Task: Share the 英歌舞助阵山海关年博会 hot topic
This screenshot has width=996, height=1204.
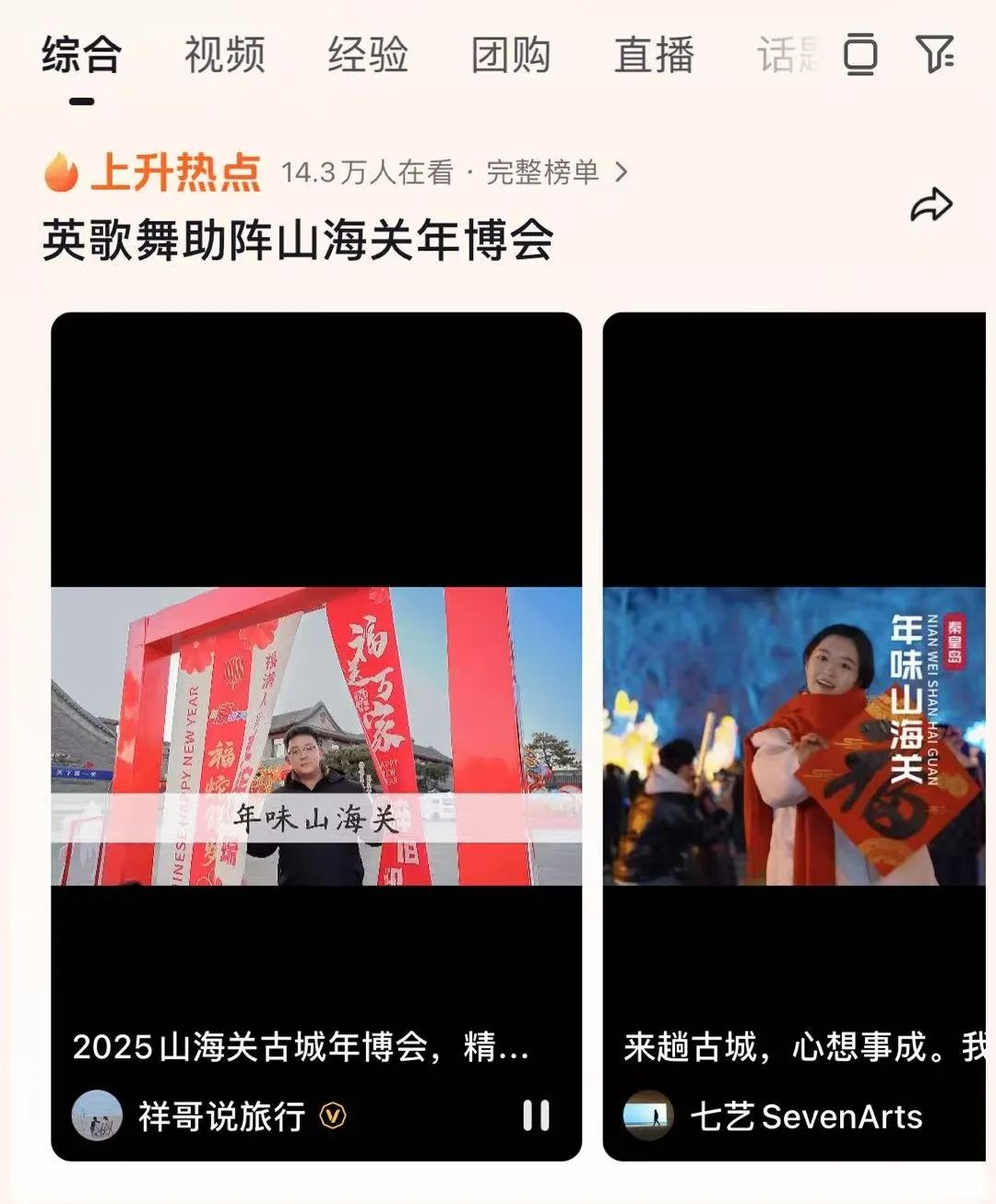Action: point(931,206)
